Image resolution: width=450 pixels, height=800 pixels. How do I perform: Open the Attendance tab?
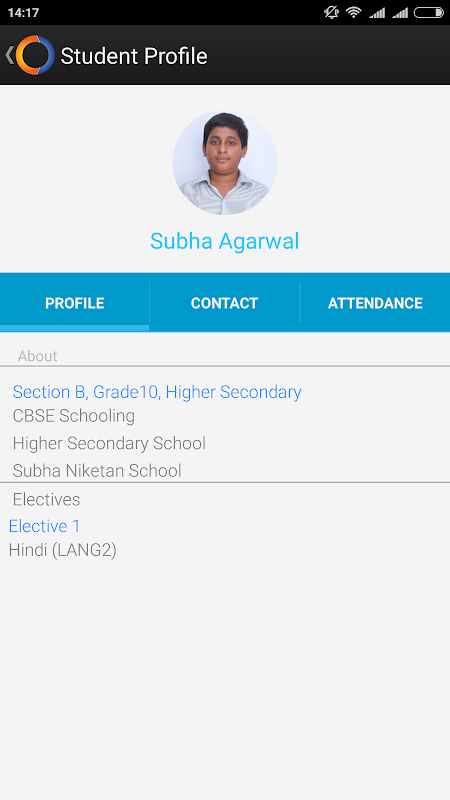coord(375,303)
